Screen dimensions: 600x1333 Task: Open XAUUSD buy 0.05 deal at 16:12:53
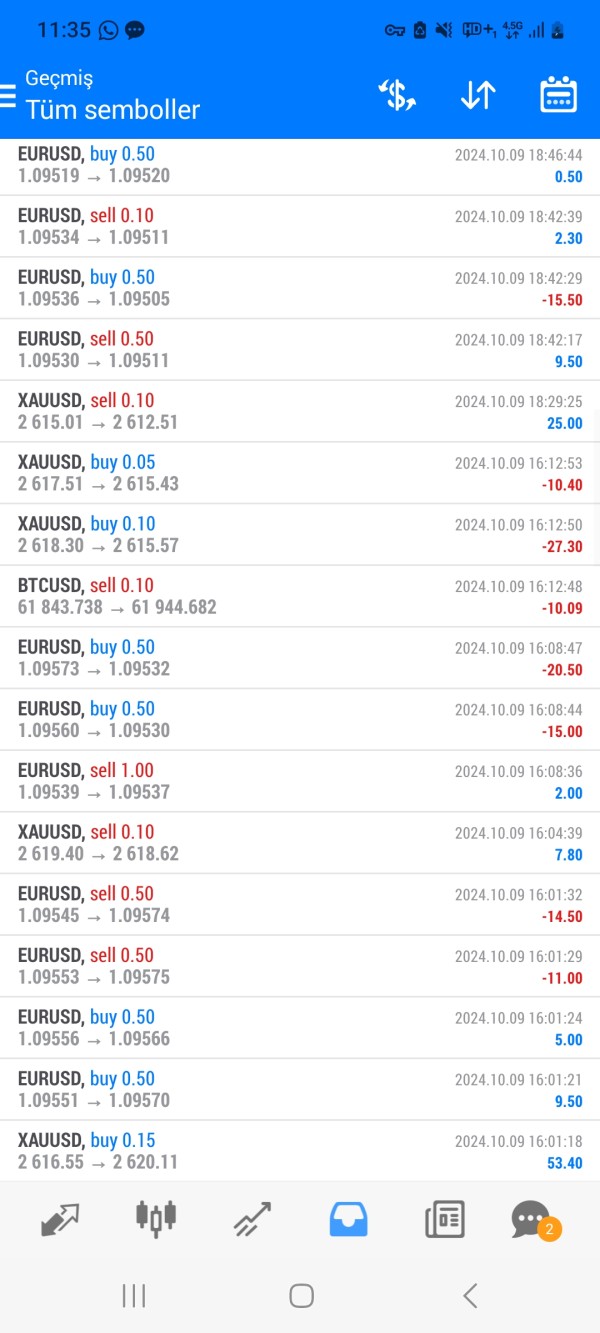300,474
